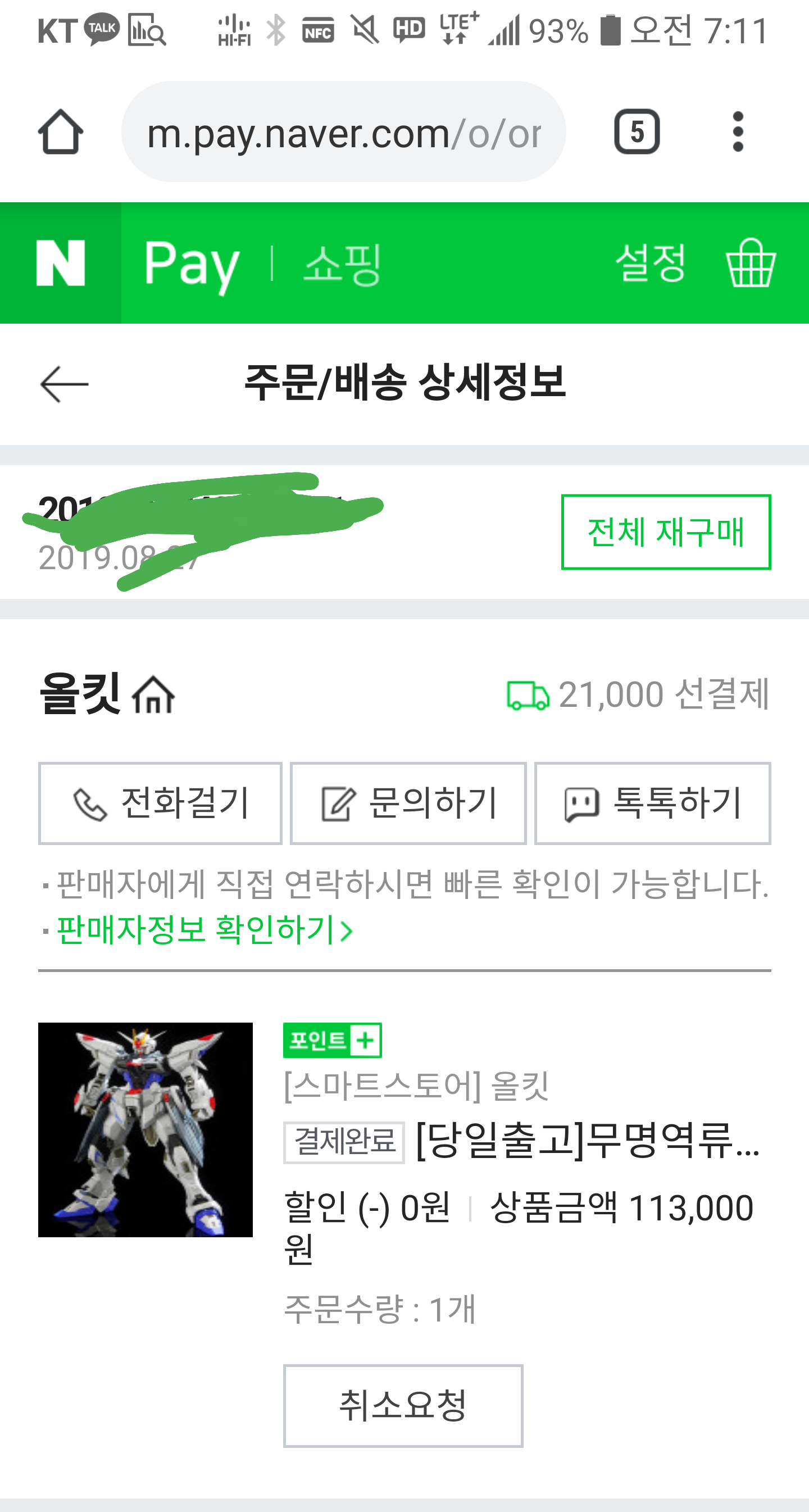View the Gundam model product image
The width and height of the screenshot is (809, 1512).
(146, 1129)
